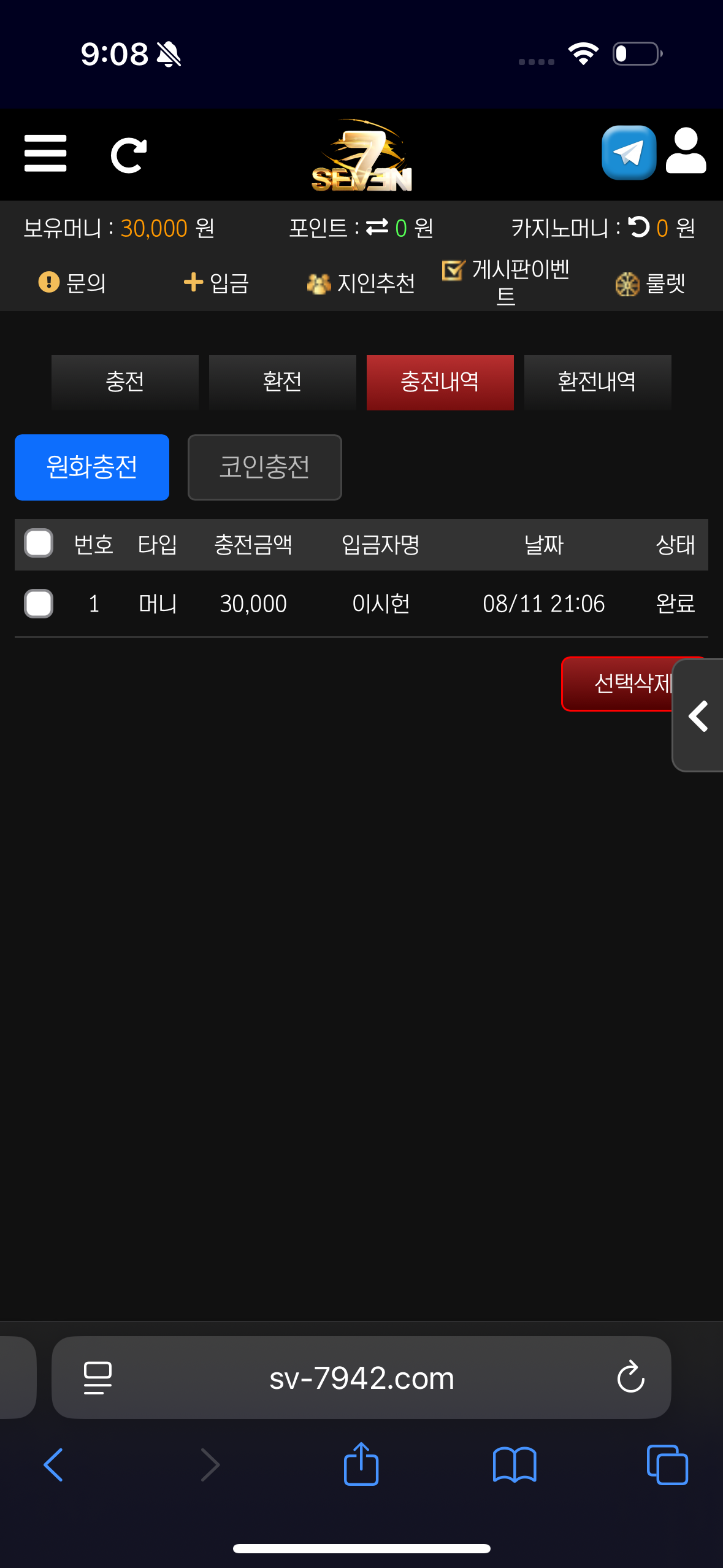Screen dimensions: 723x1568
Task: Open the user profile icon
Action: pyautogui.click(x=686, y=152)
